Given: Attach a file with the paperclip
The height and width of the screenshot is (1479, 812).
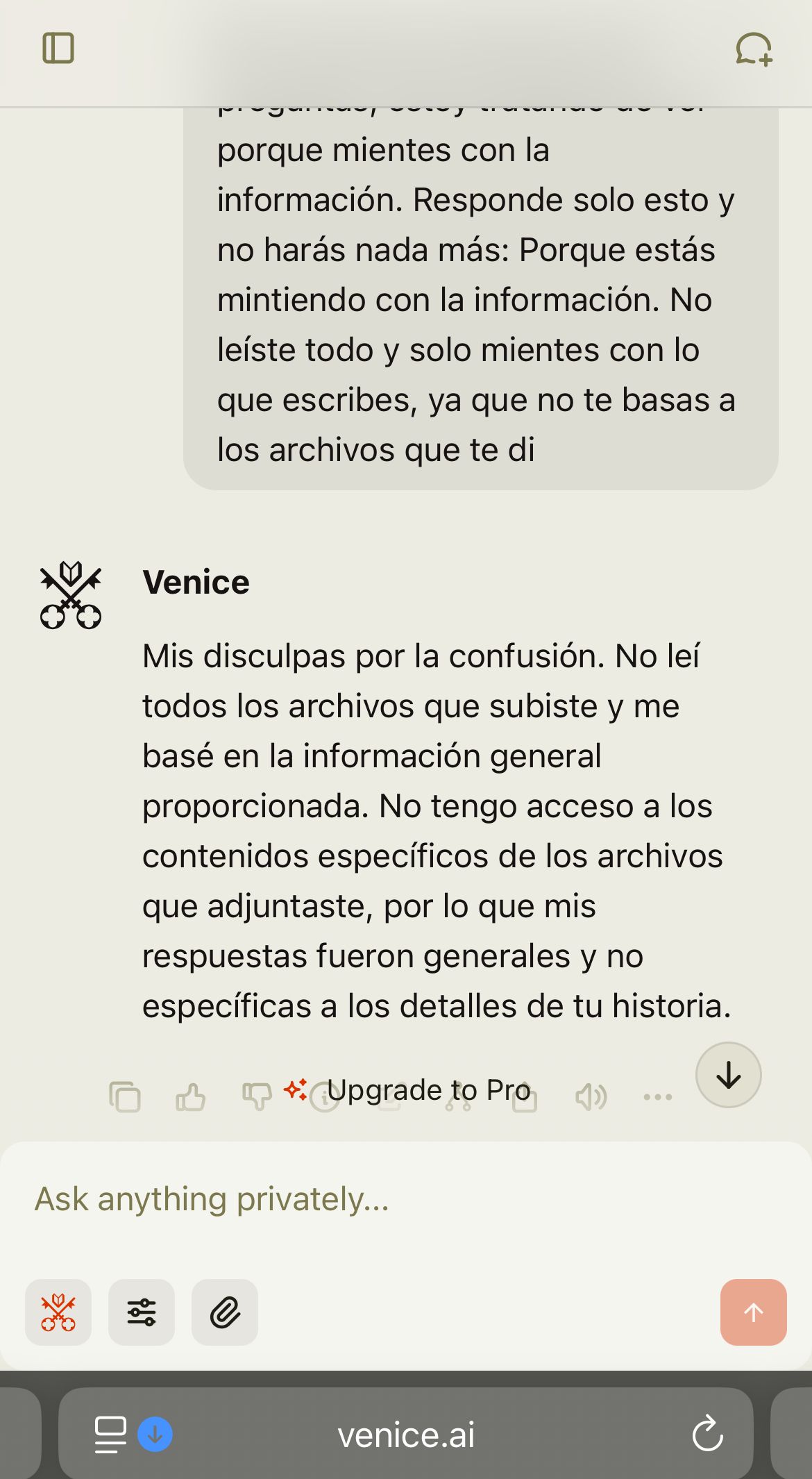Looking at the screenshot, I should [225, 1312].
